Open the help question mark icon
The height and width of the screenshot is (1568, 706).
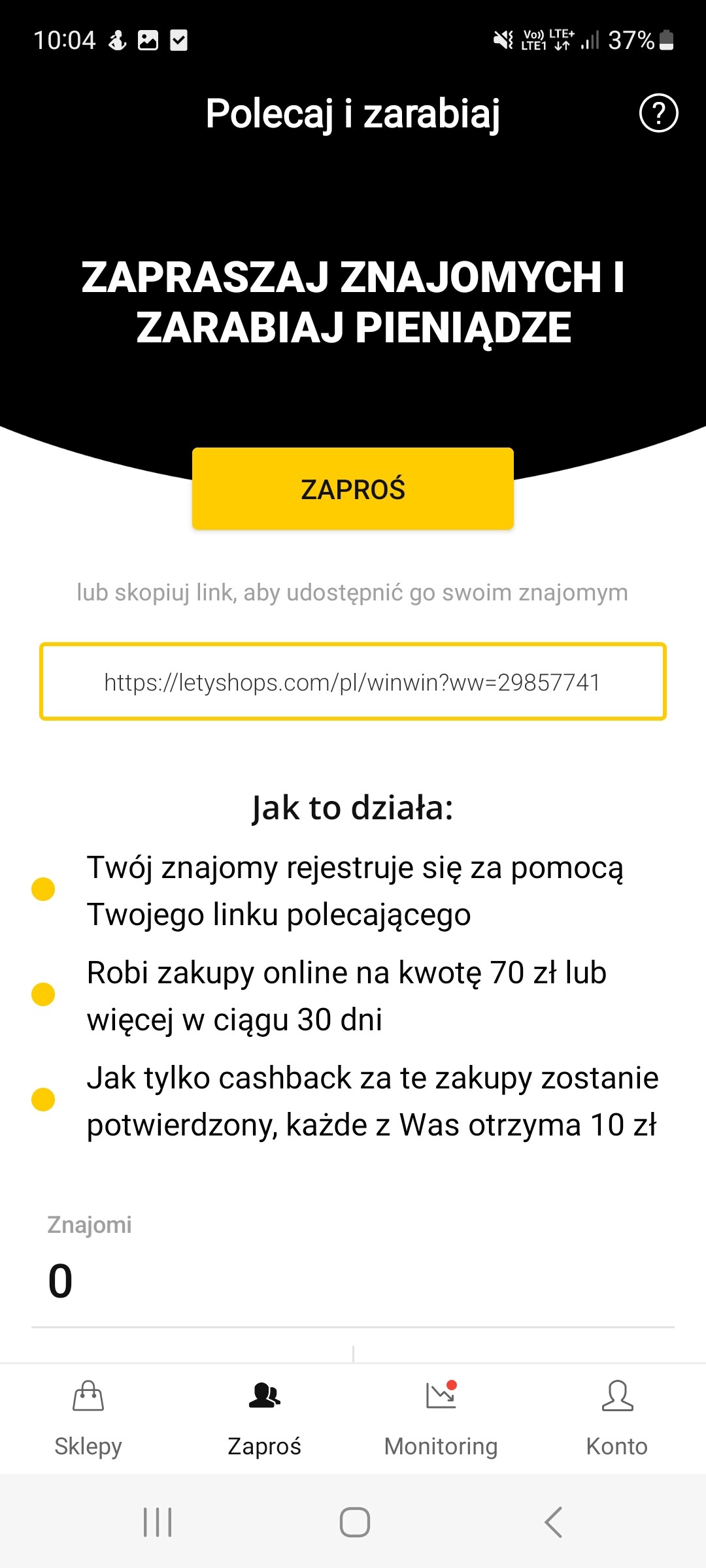(658, 114)
